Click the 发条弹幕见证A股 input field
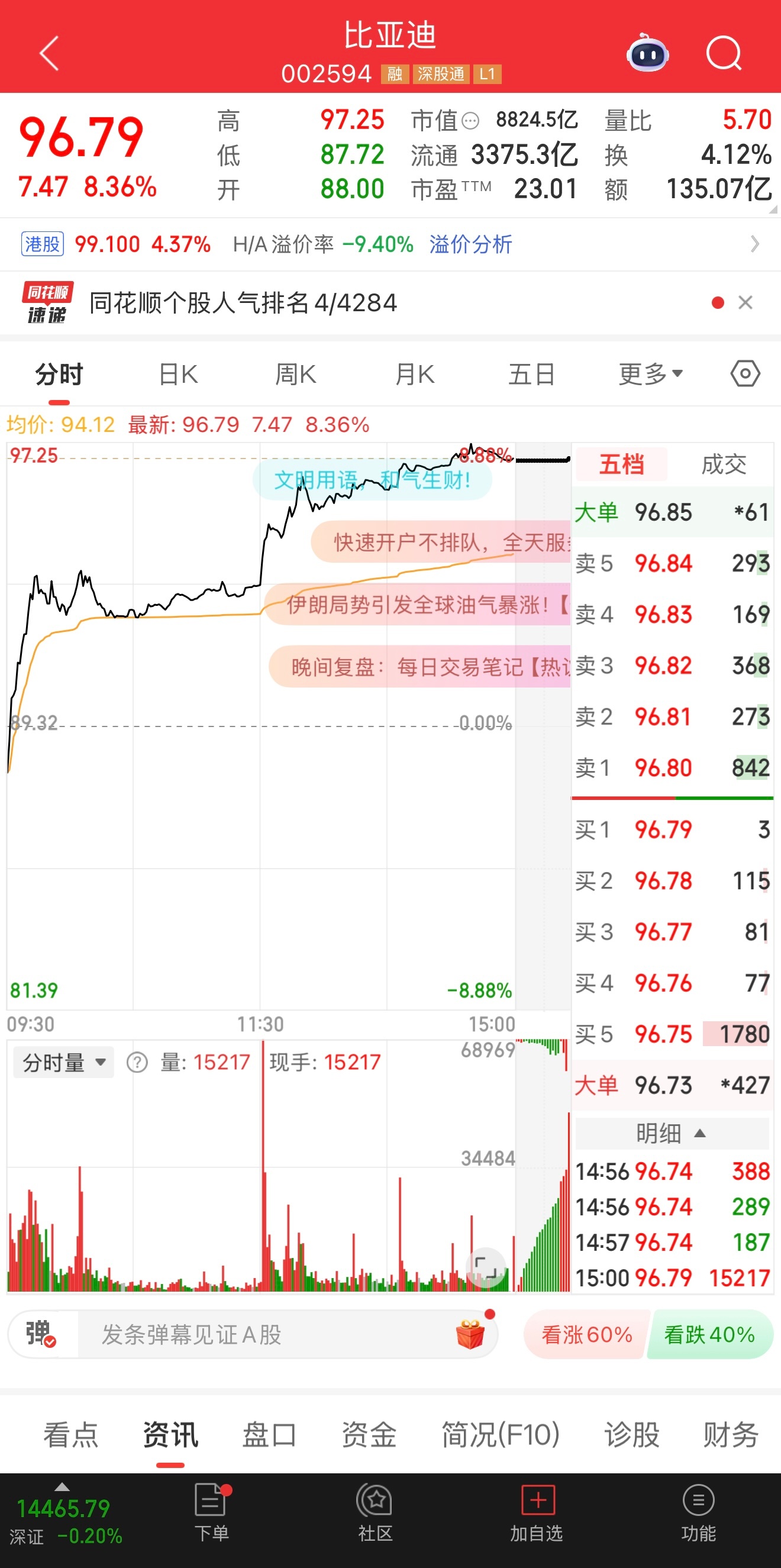 [x=244, y=1334]
